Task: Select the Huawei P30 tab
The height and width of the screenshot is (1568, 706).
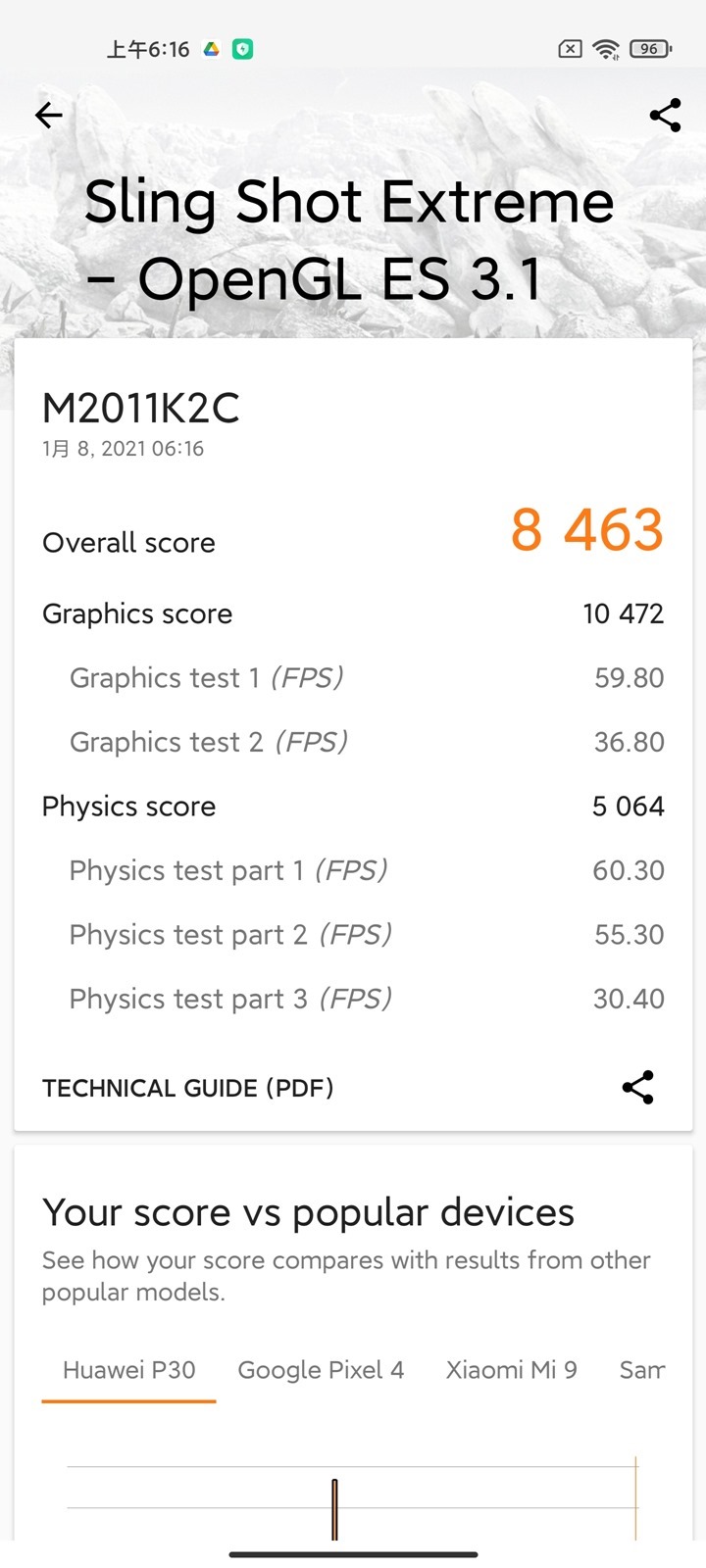Action: pos(128,1370)
